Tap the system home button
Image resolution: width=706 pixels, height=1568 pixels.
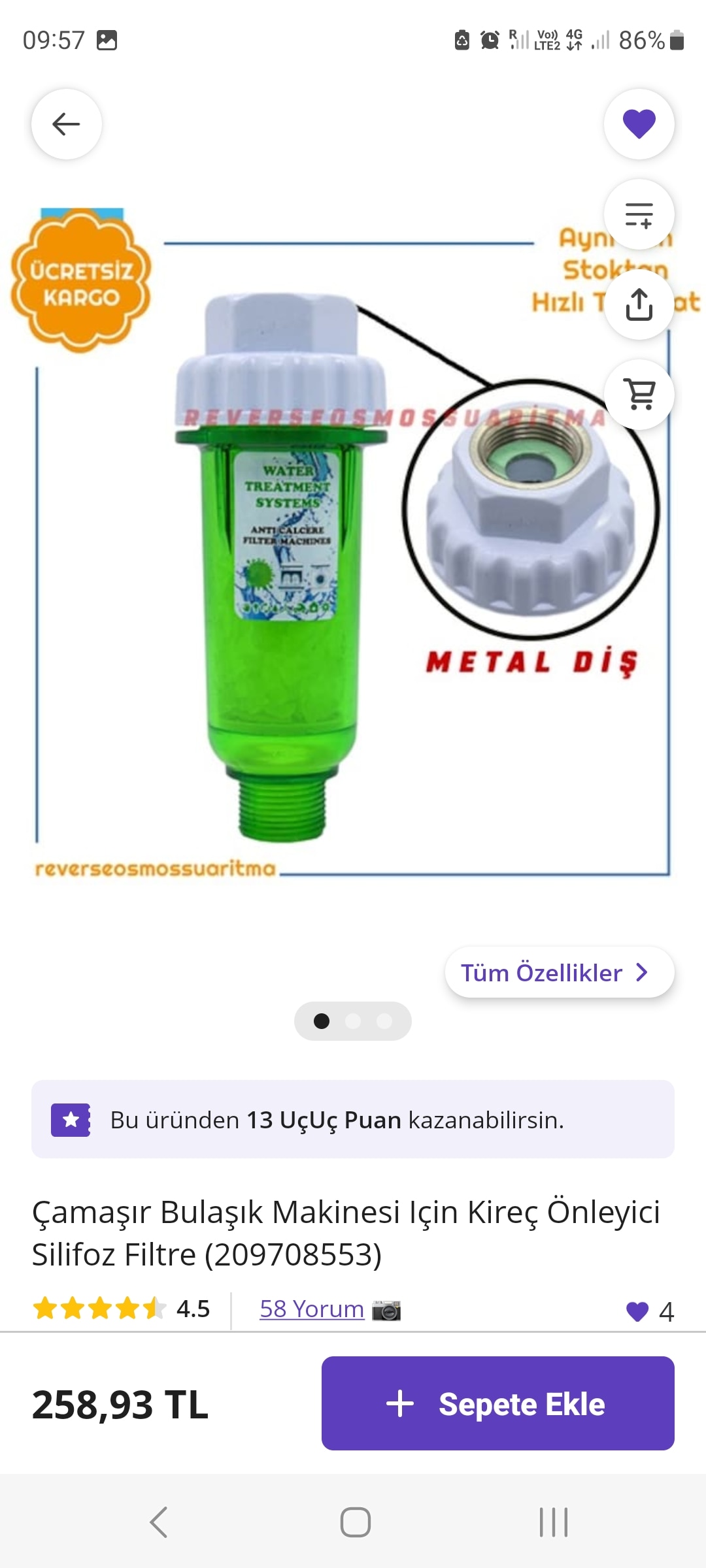coord(355,1522)
